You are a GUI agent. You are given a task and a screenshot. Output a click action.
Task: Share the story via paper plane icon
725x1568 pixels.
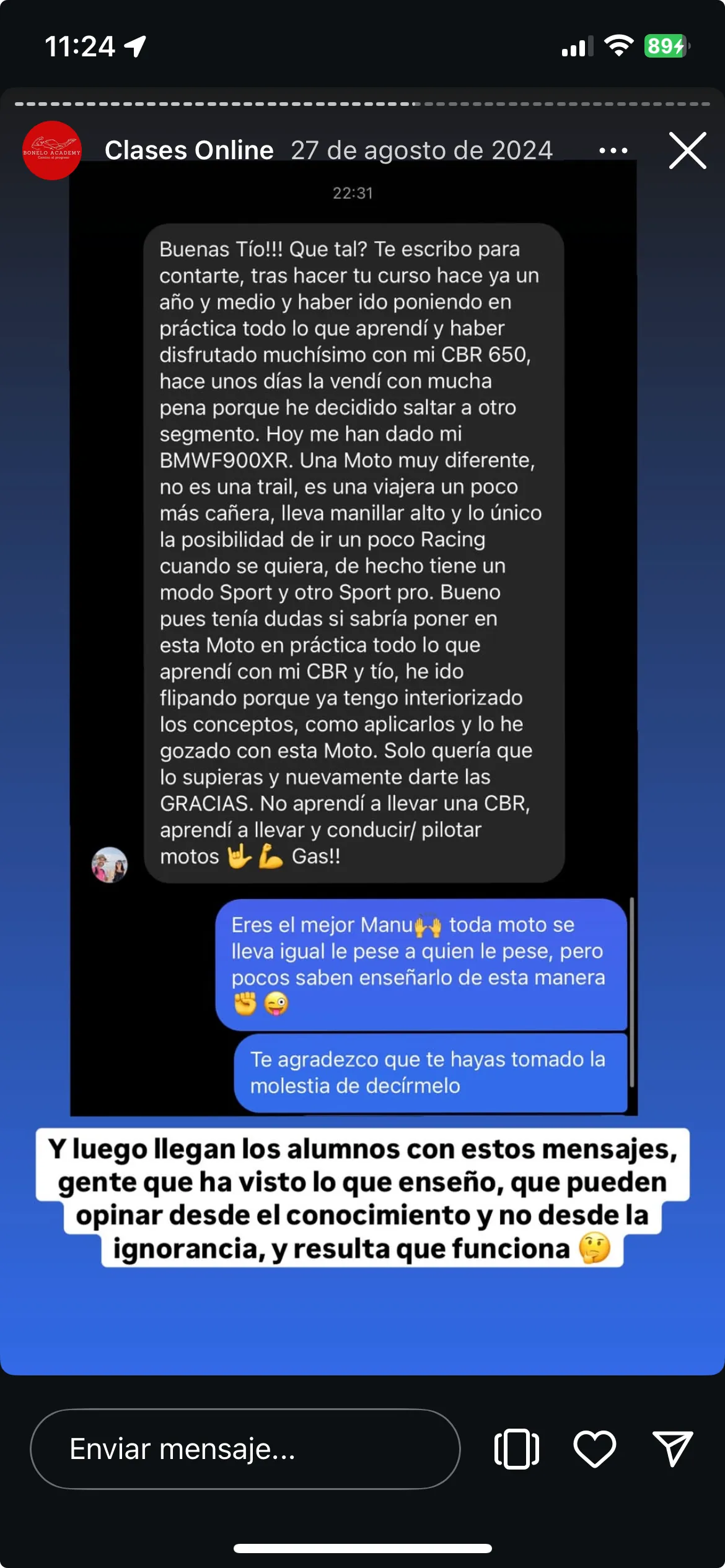tap(672, 1448)
